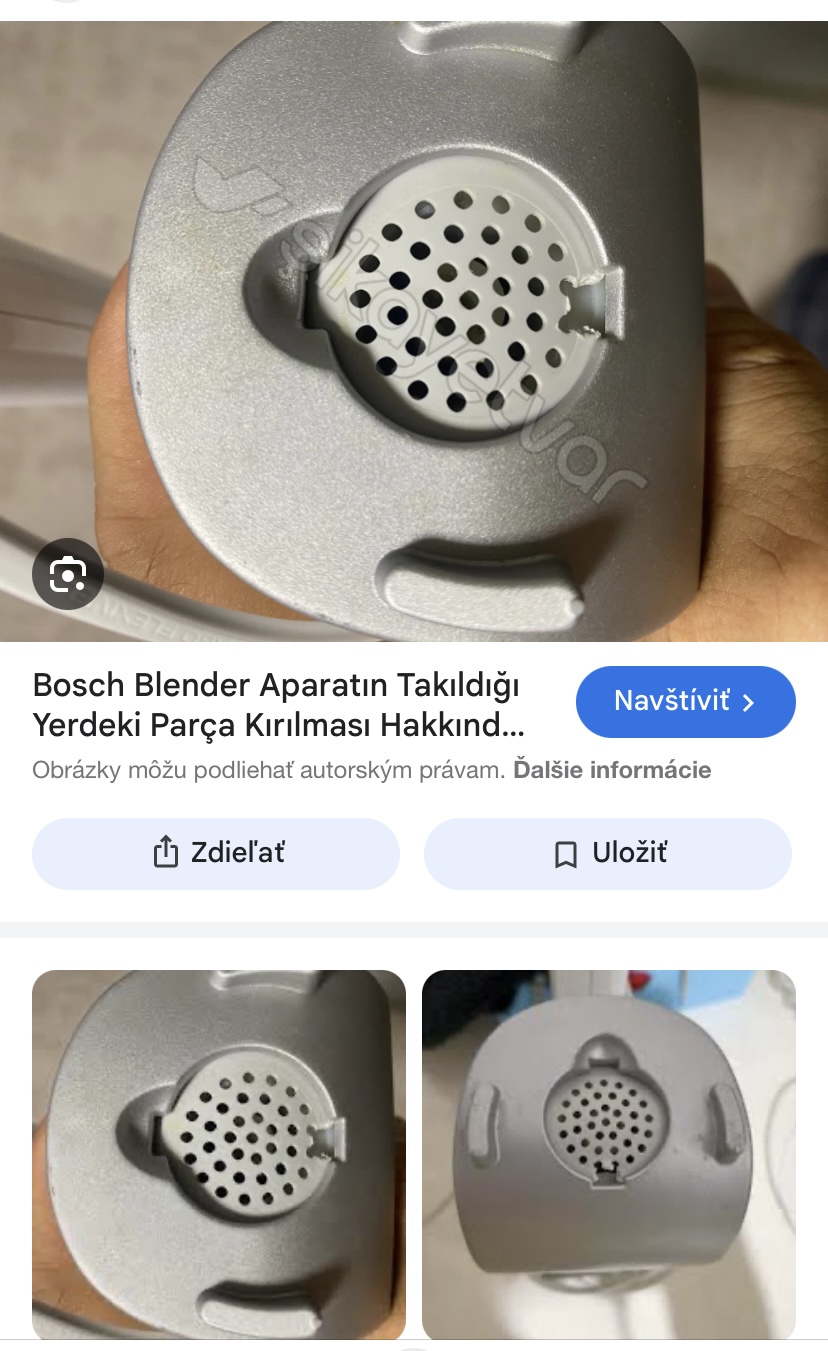Open related image of part held in hand
The height and width of the screenshot is (1351, 828).
coord(219,1154)
